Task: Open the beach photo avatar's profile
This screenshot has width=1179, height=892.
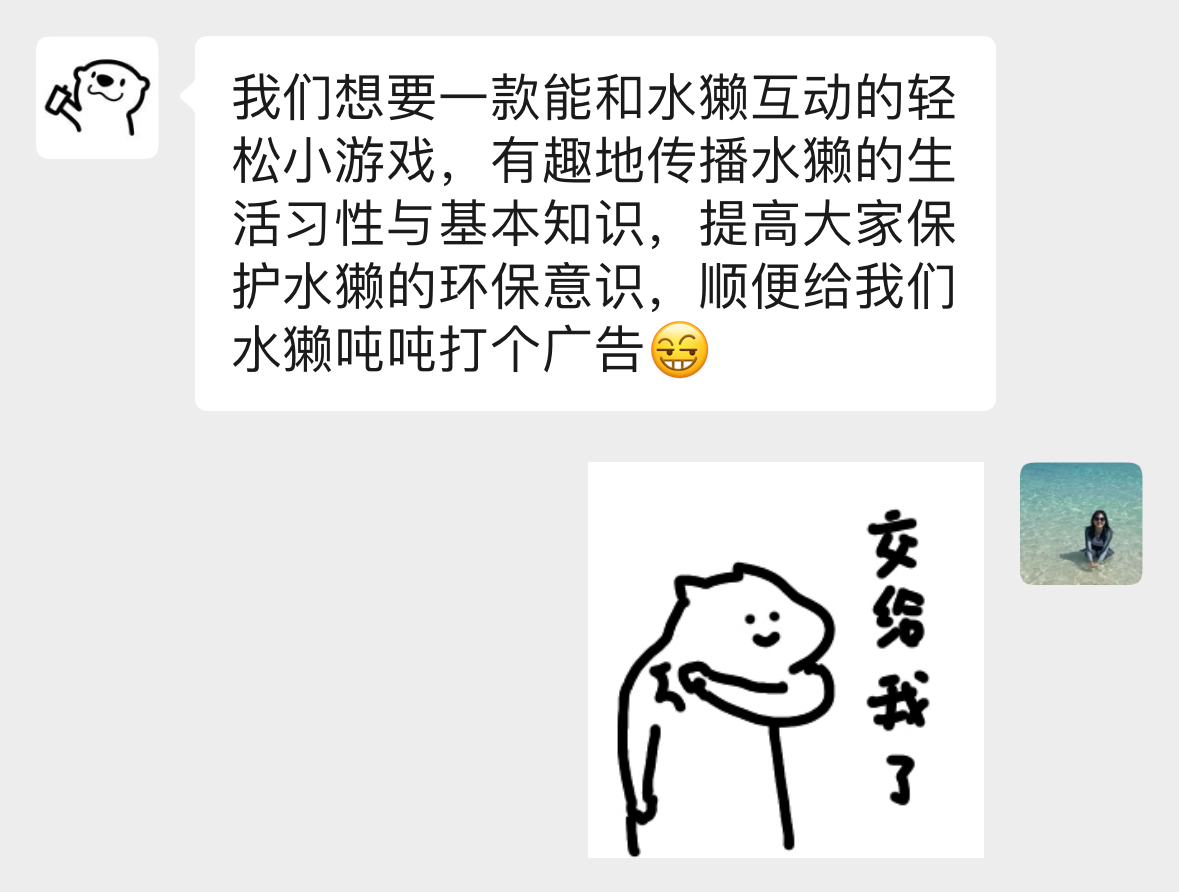Action: [1080, 523]
